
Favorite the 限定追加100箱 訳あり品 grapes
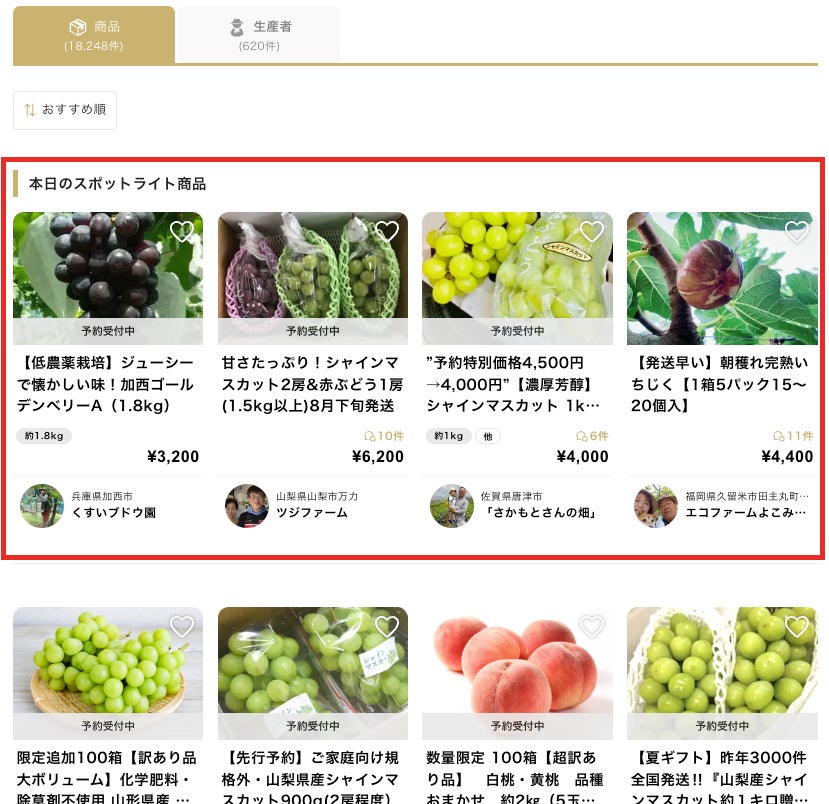click(x=182, y=627)
